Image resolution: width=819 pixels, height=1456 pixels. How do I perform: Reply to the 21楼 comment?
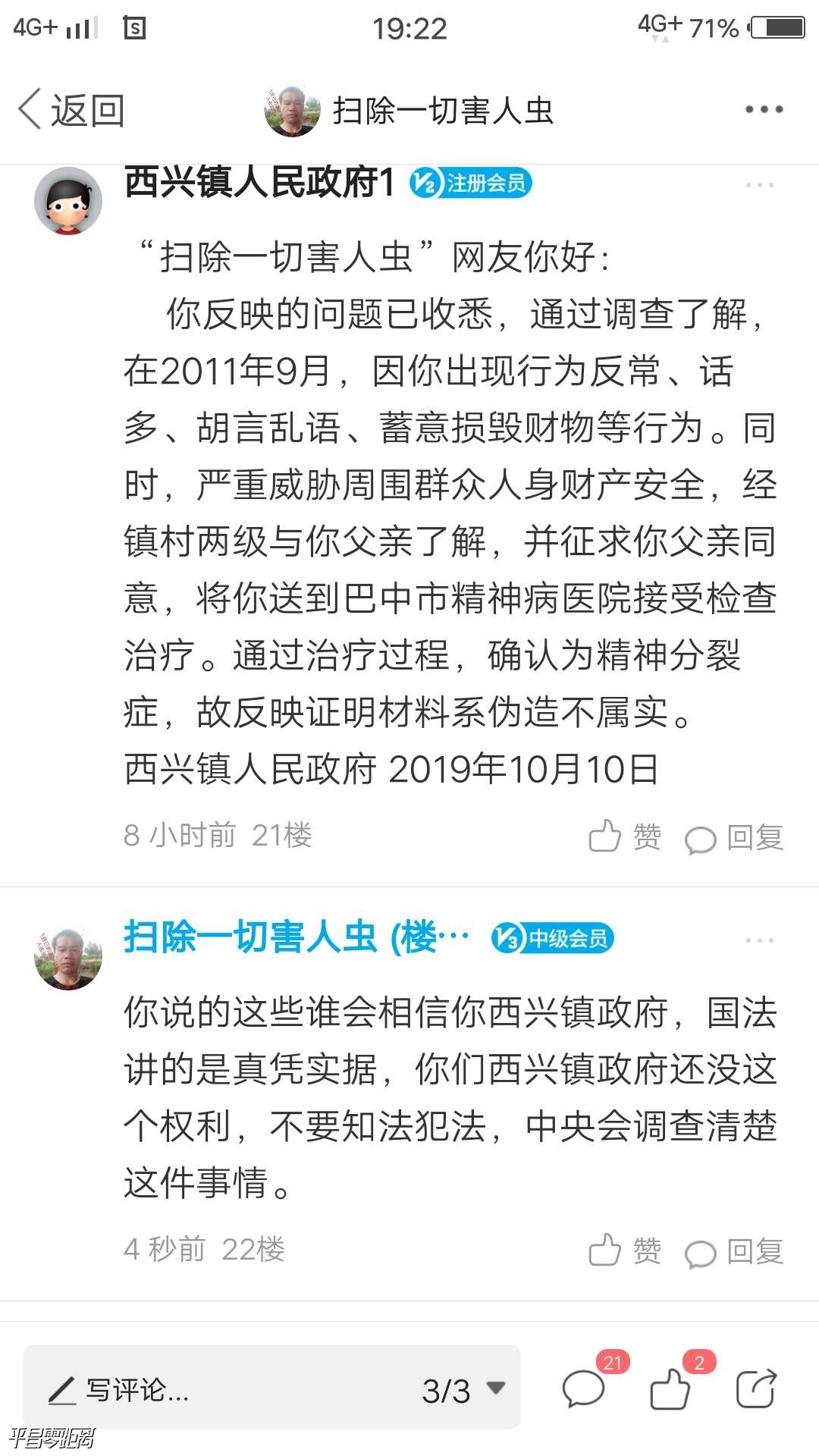734,838
